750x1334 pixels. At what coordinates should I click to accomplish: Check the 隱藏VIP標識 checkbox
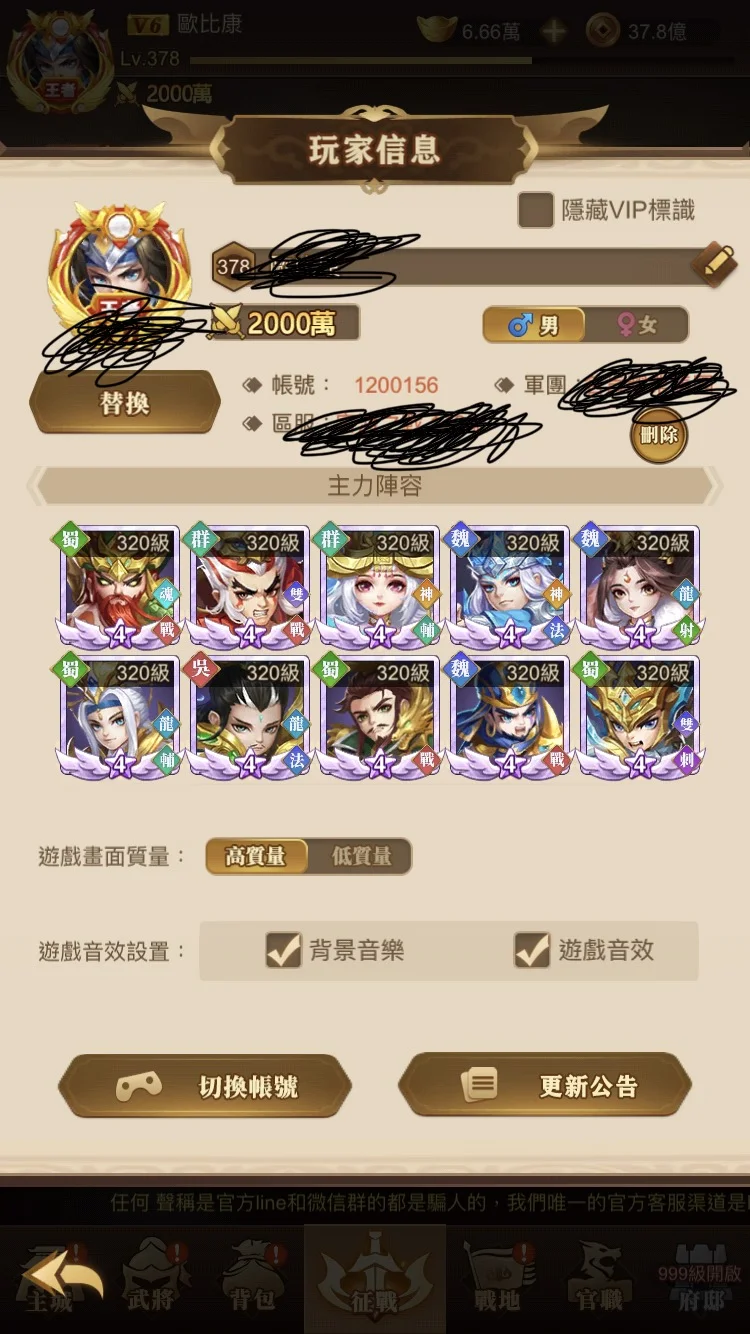tap(536, 210)
